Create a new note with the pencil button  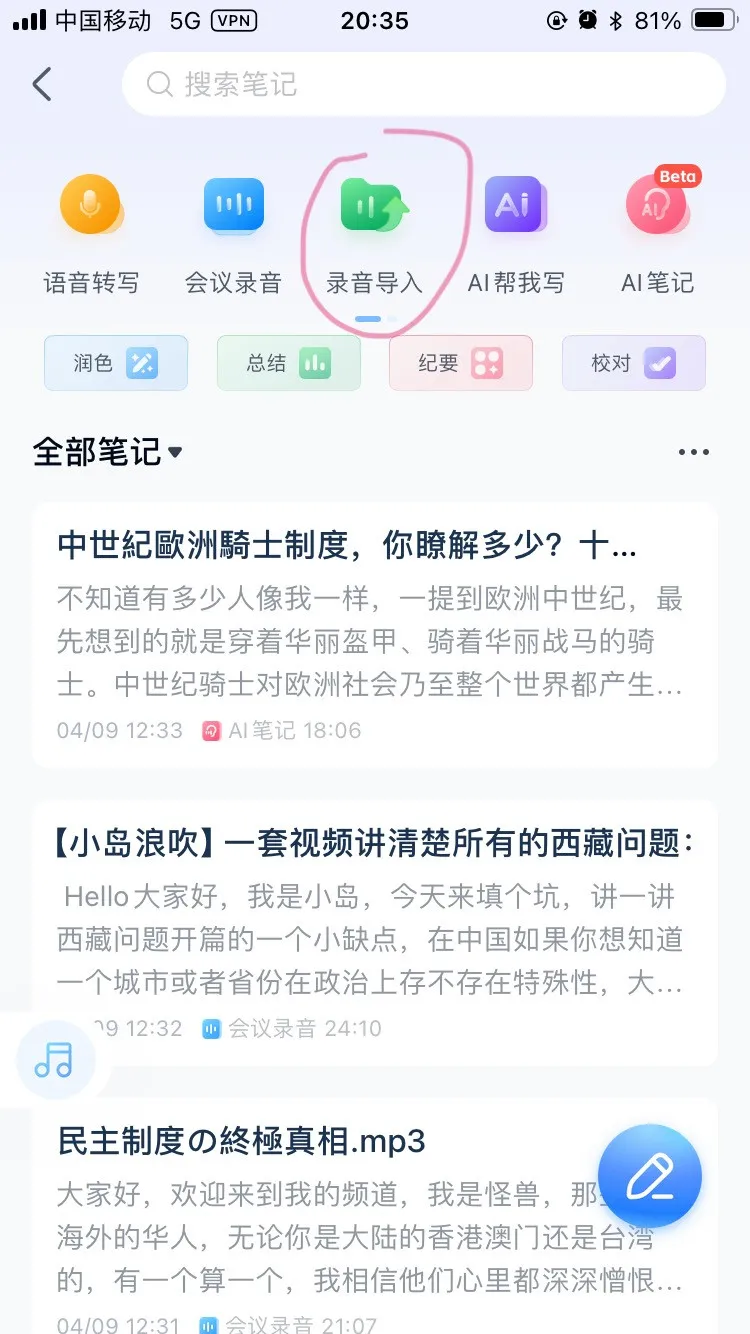650,1177
